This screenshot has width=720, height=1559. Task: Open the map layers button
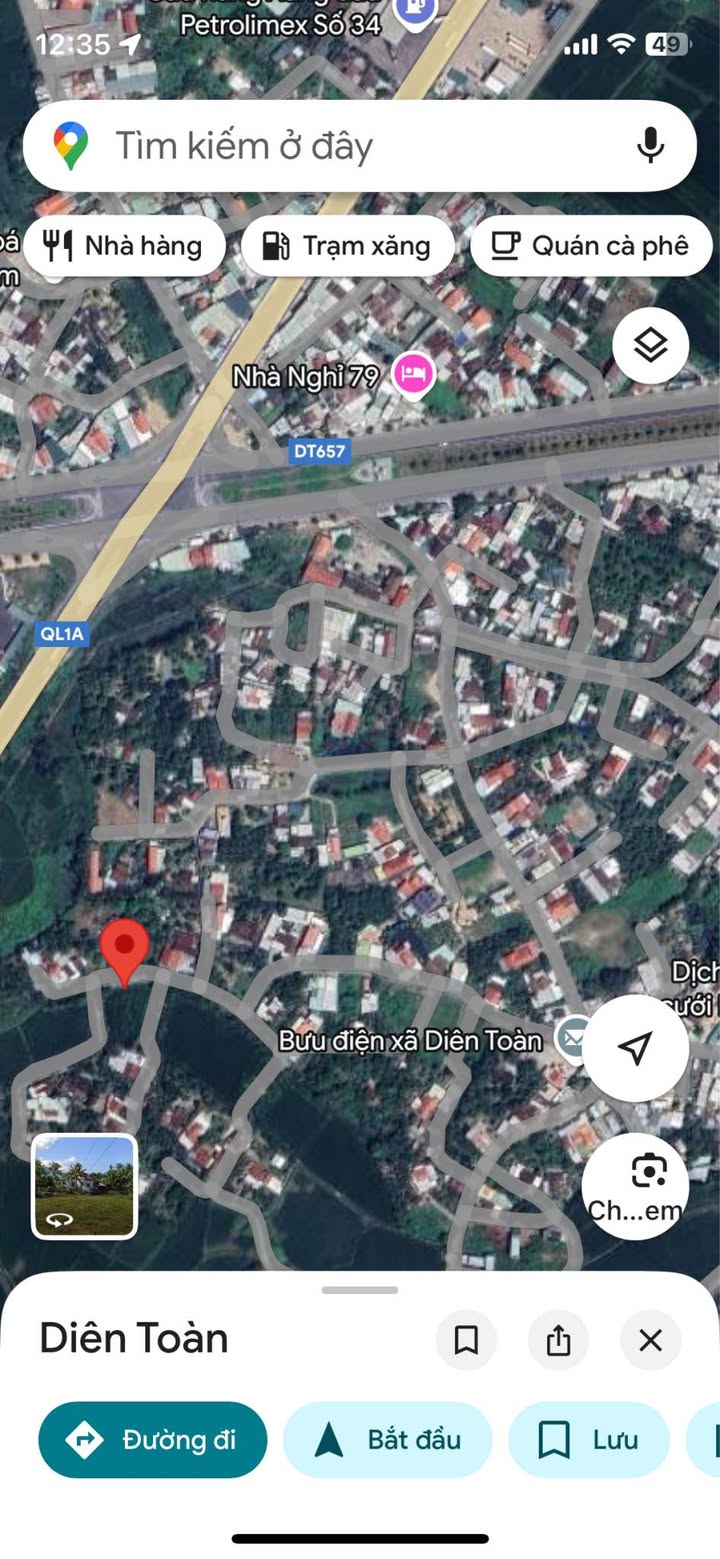point(651,346)
